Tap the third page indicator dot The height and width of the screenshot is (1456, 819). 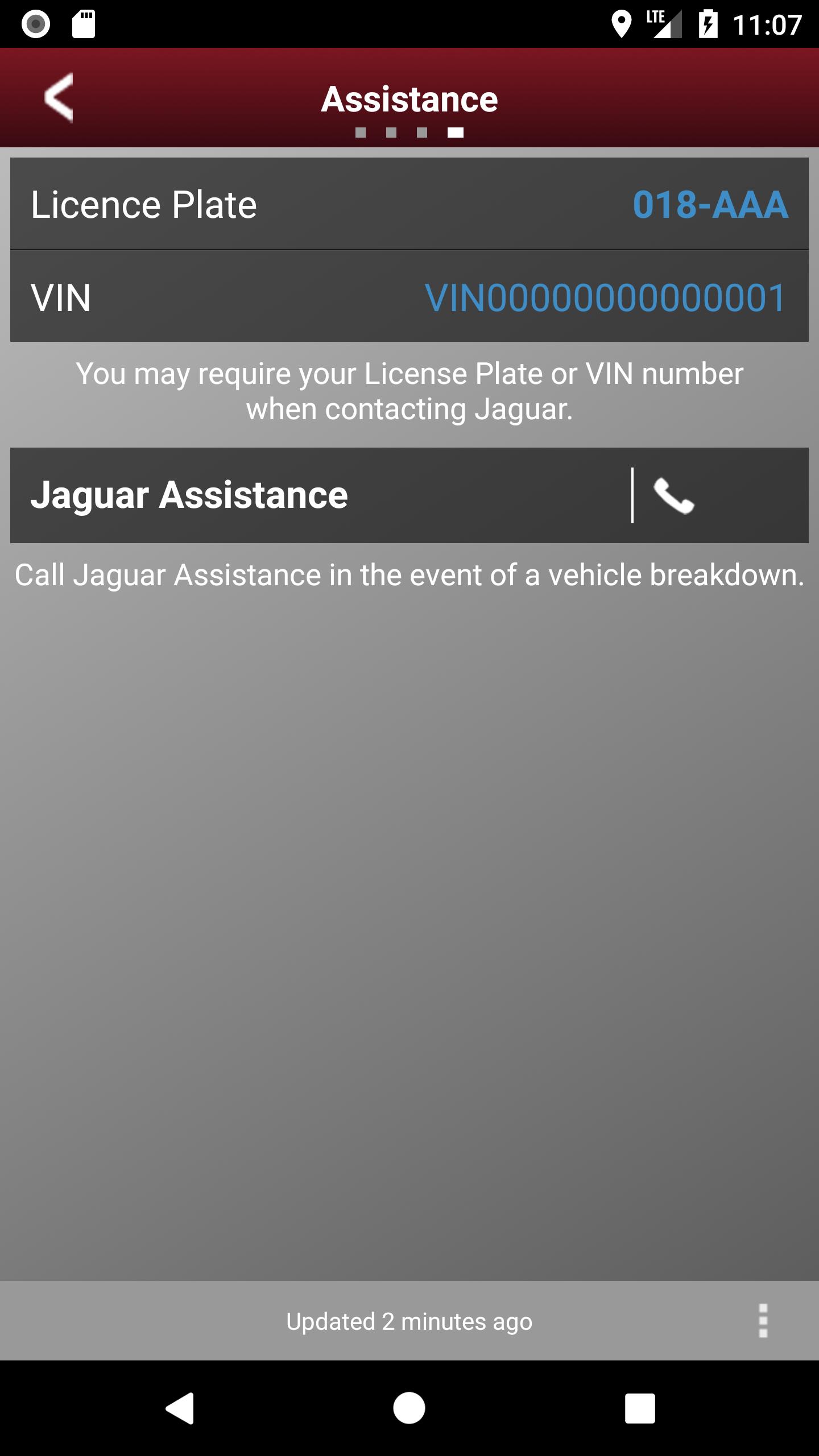[421, 133]
